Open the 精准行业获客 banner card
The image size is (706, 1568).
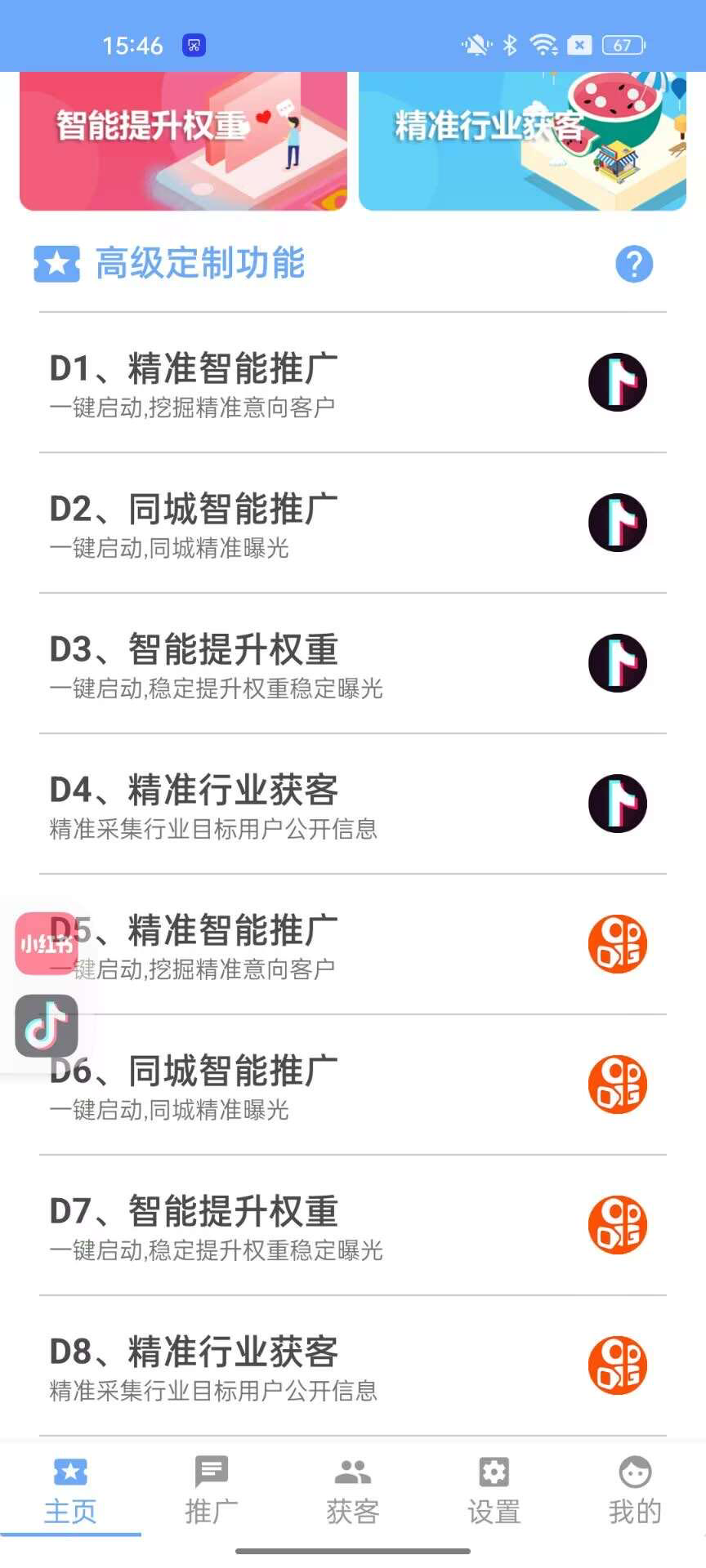point(522,140)
